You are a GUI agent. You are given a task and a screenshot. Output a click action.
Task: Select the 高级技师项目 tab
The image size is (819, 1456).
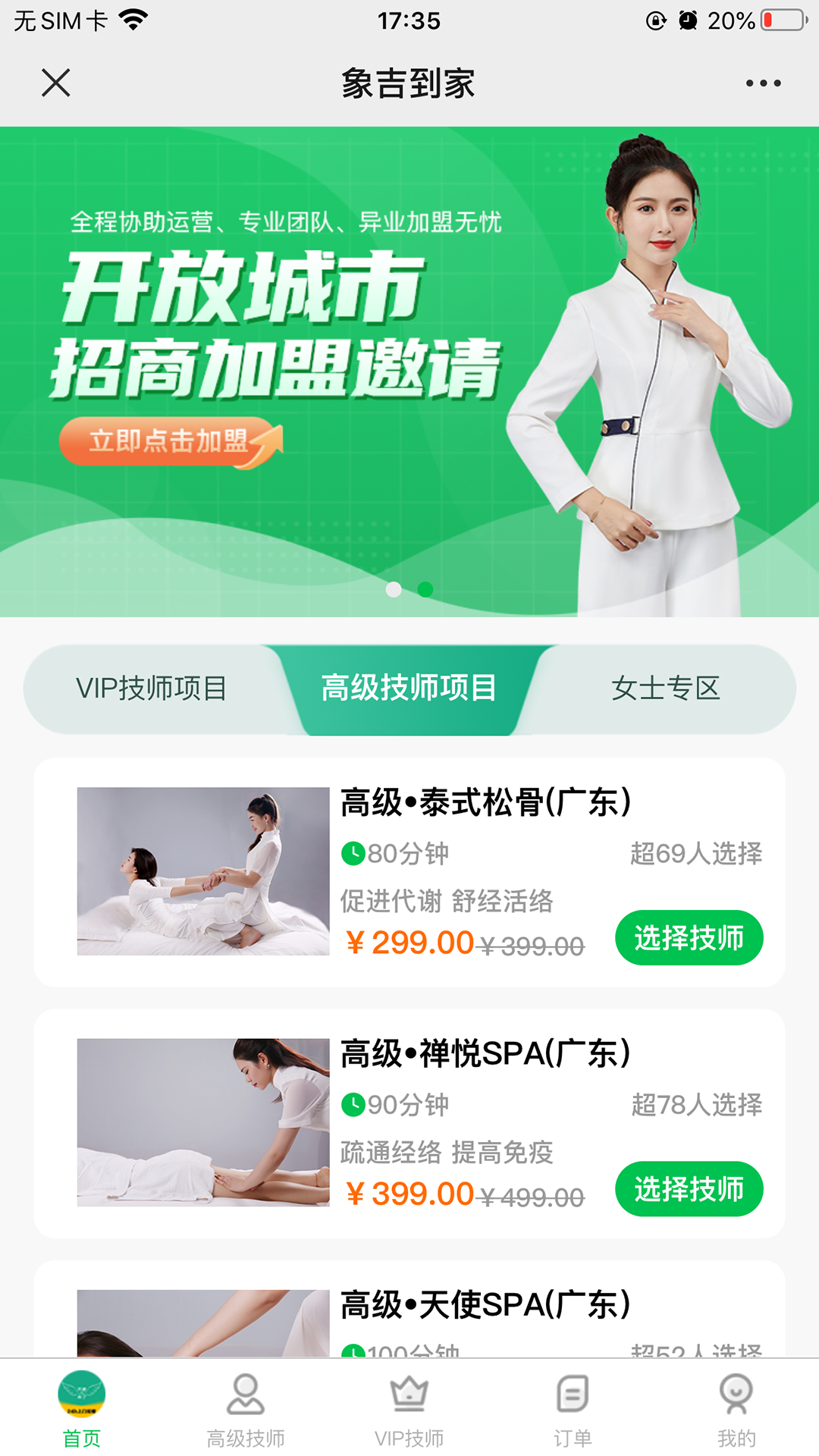pyautogui.click(x=409, y=689)
